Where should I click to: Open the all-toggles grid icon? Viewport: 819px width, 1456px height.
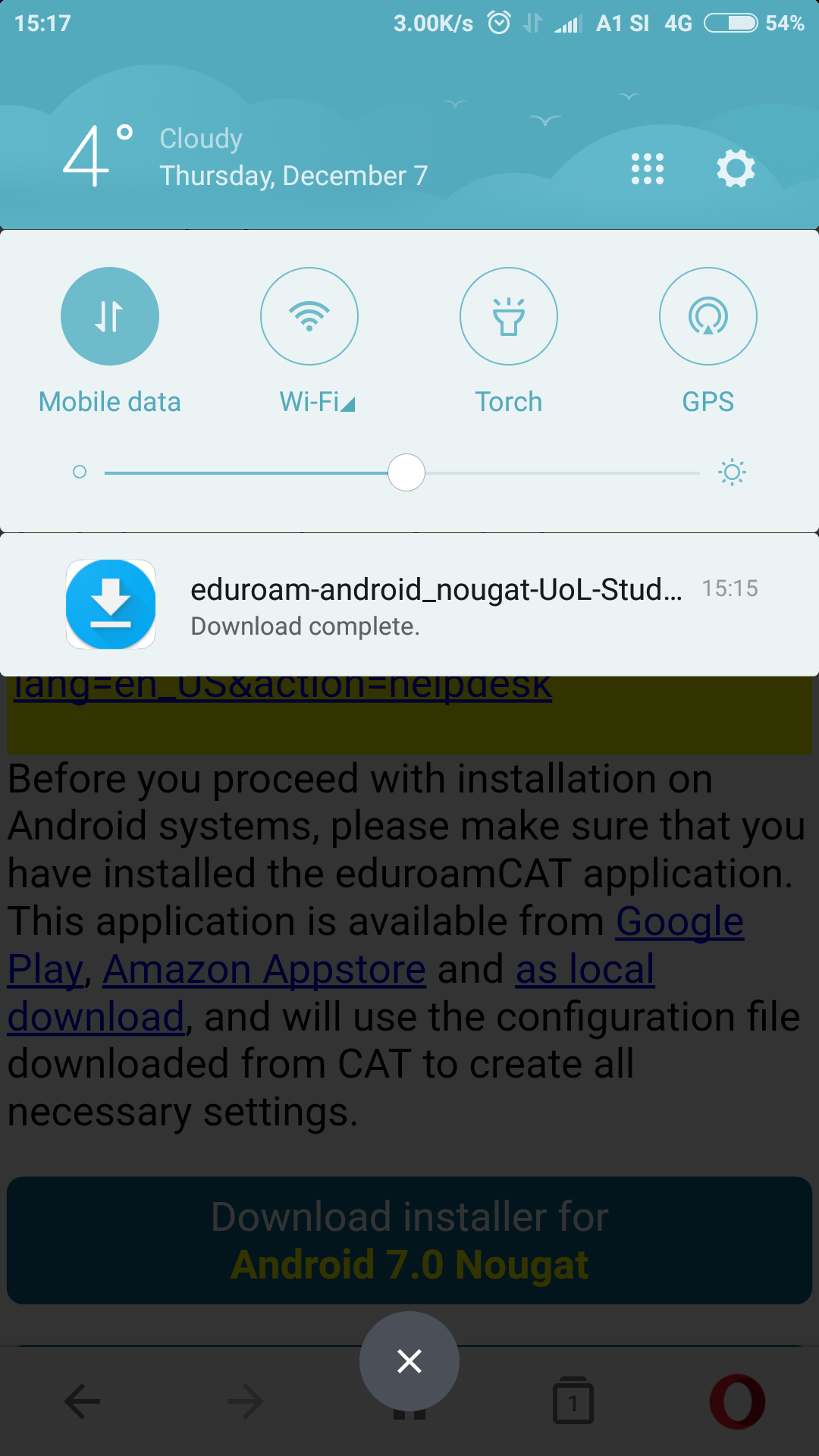tap(648, 168)
